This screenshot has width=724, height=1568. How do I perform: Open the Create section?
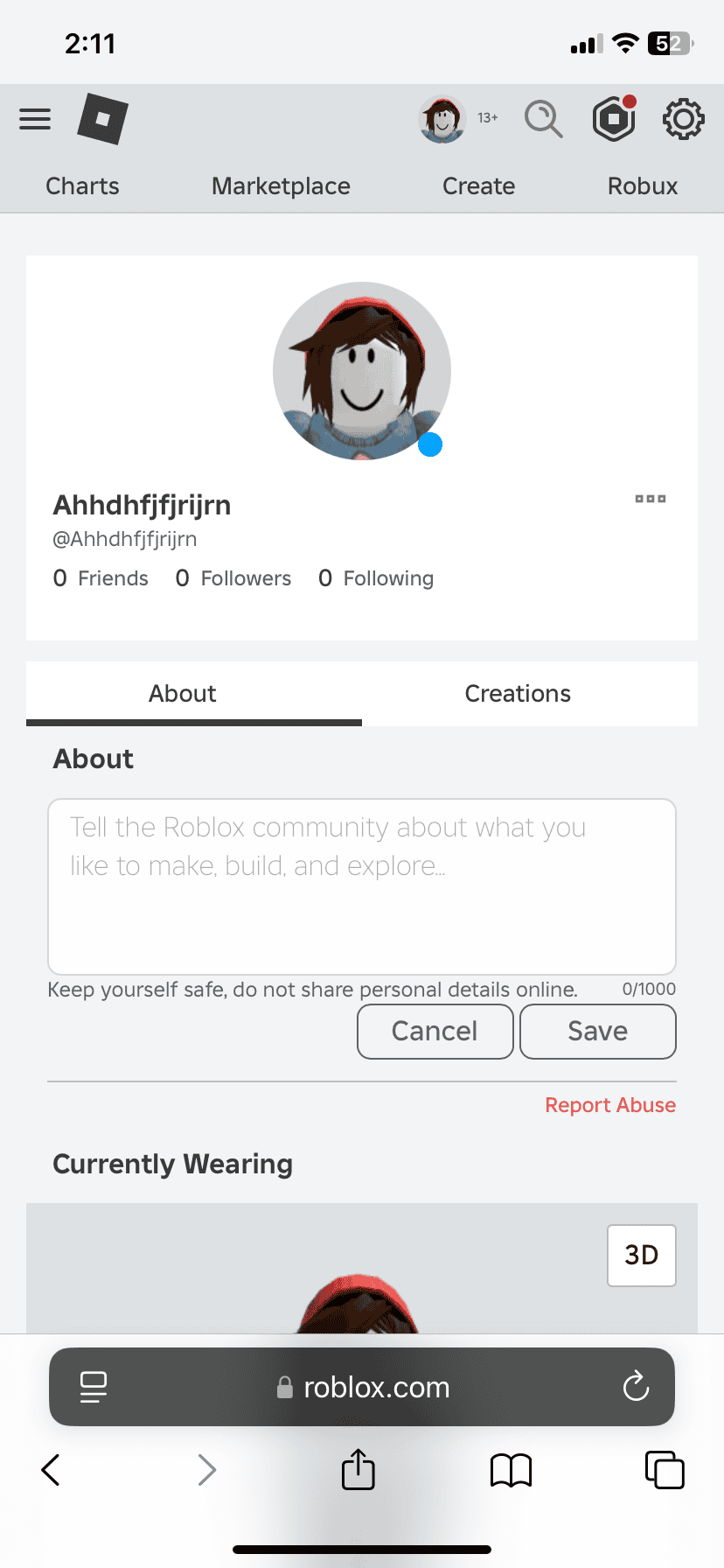click(478, 185)
